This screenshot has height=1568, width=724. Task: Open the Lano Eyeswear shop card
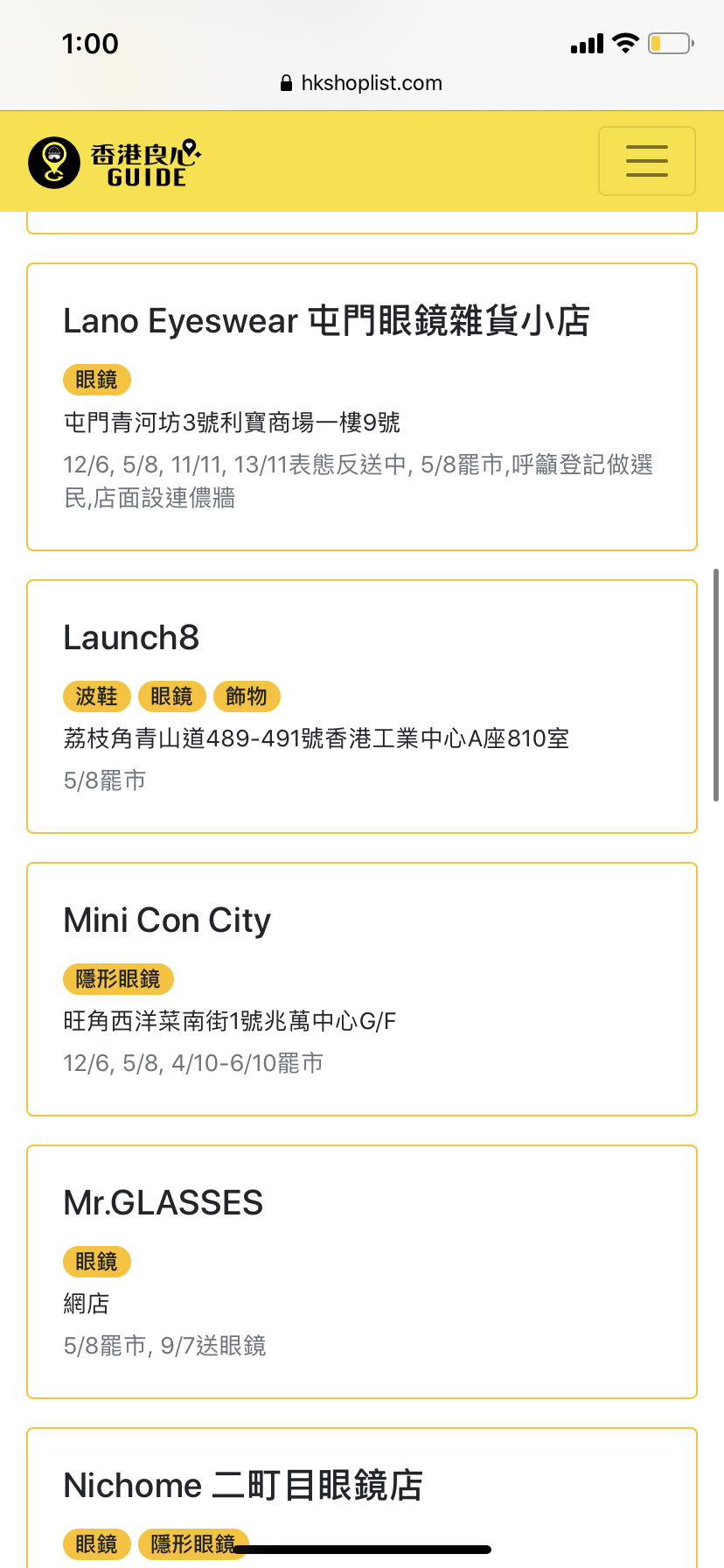[362, 407]
